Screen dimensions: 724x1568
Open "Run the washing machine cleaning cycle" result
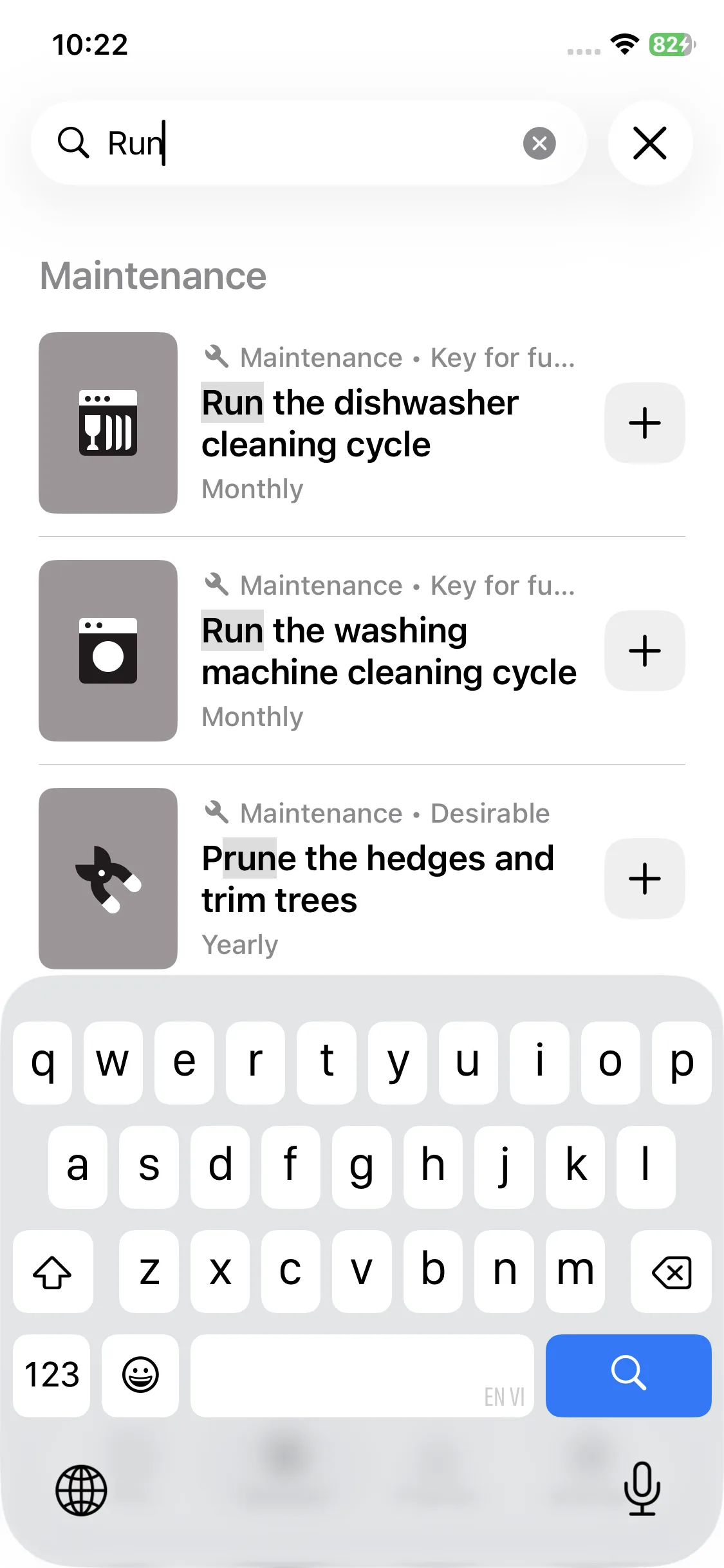tap(386, 651)
